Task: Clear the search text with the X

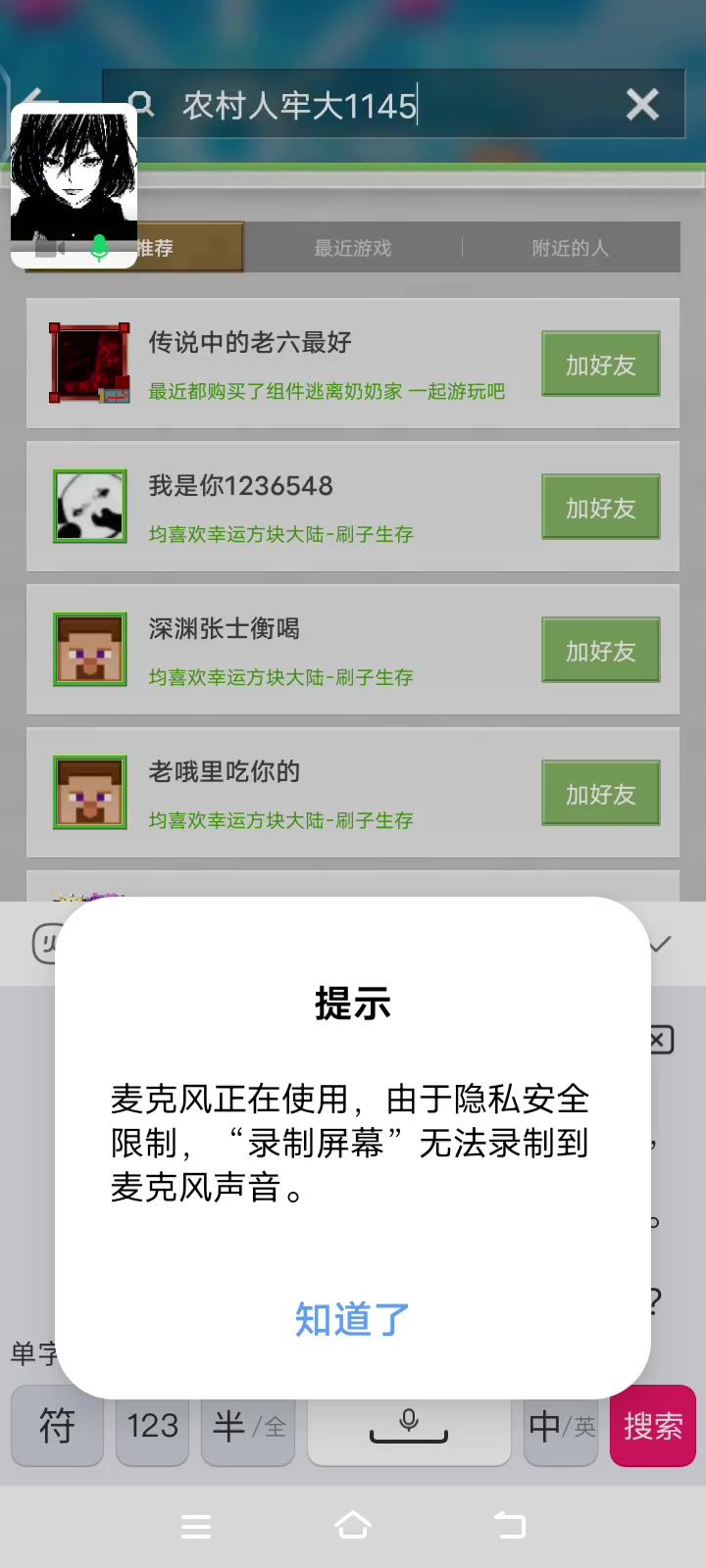Action: click(x=642, y=104)
